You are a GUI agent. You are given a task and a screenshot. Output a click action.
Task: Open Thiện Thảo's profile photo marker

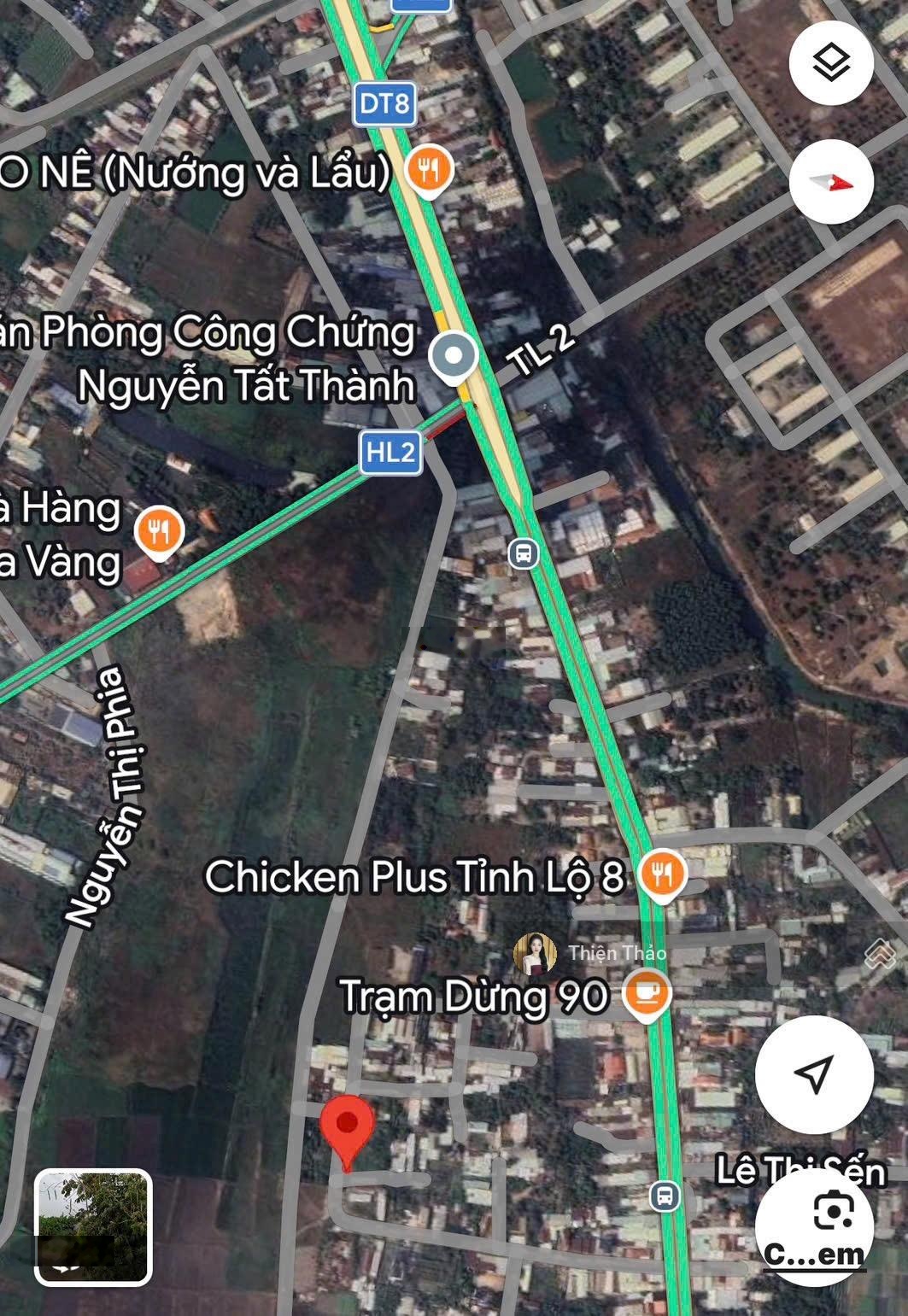[x=535, y=953]
